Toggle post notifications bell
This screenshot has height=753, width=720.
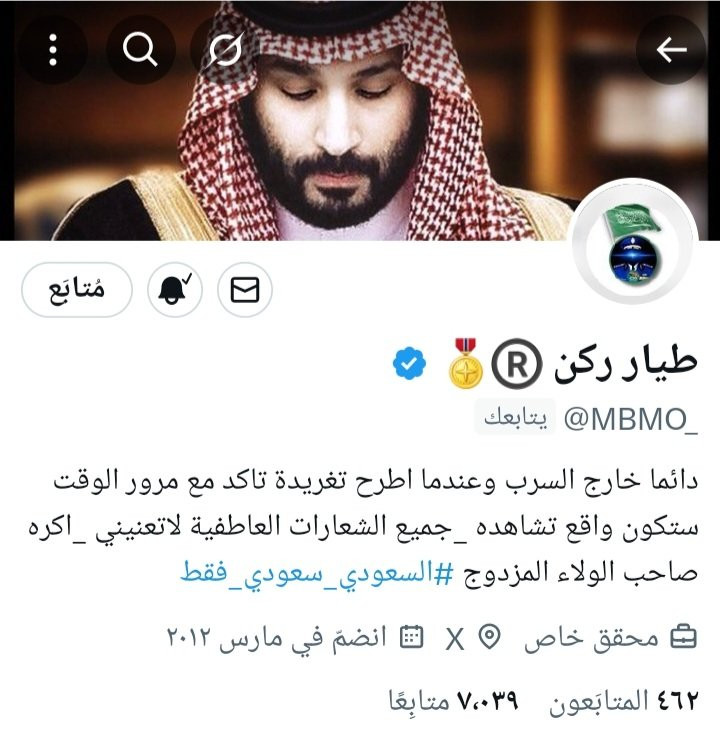tap(175, 290)
